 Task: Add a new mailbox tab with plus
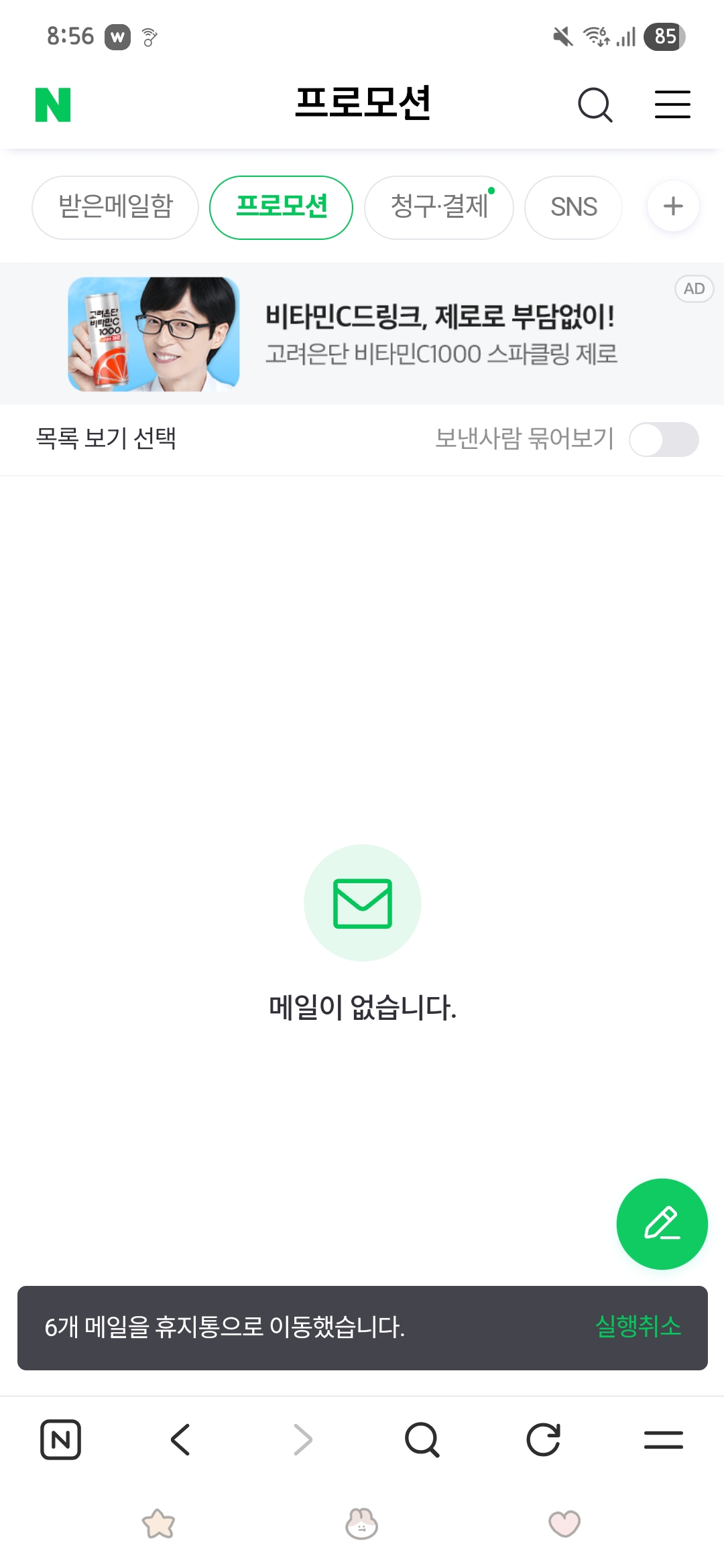[x=673, y=206]
